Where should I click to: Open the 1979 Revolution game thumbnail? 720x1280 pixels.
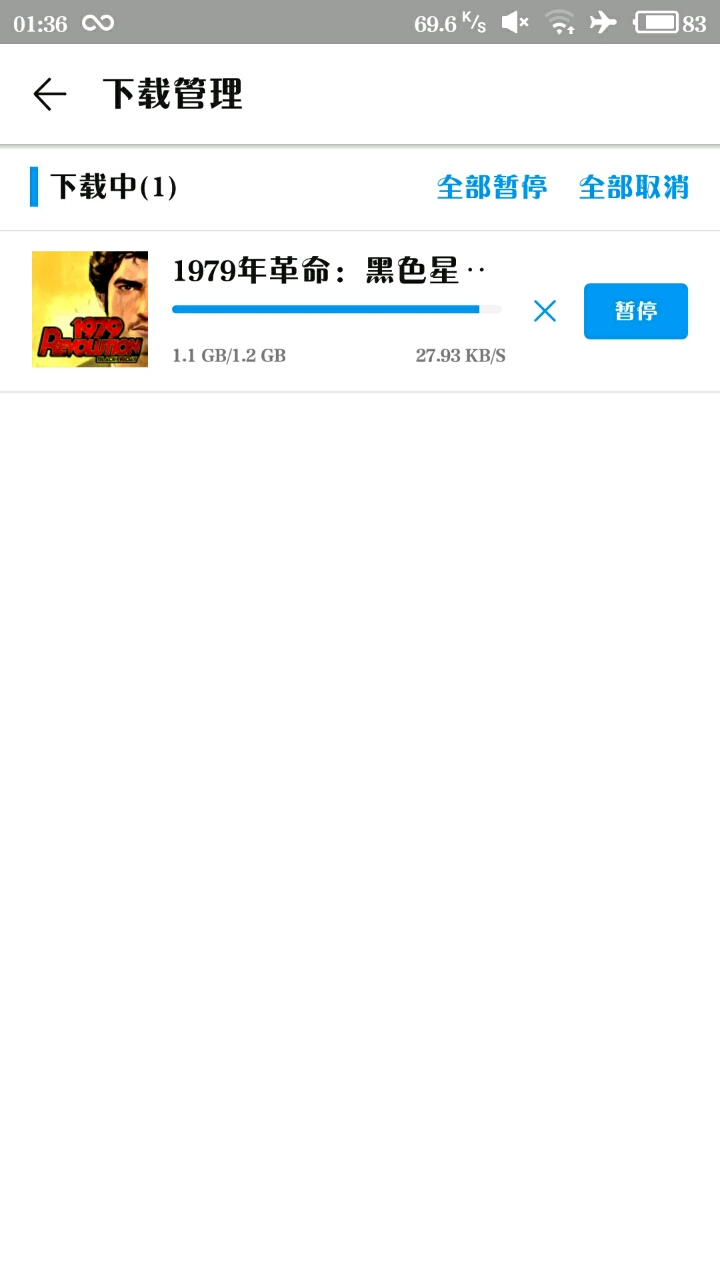[90, 309]
